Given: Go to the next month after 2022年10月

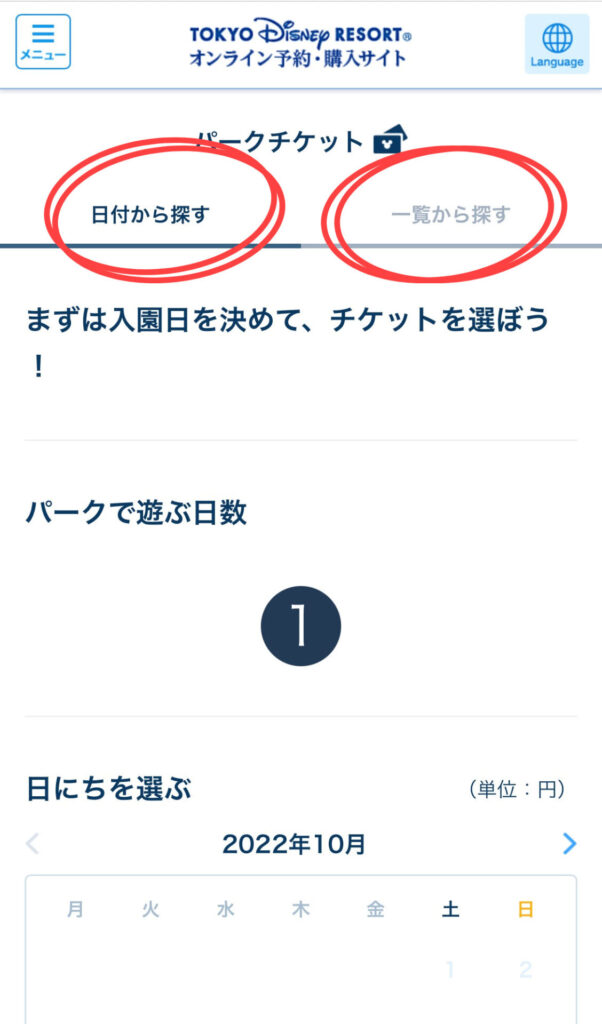Looking at the screenshot, I should [x=569, y=844].
